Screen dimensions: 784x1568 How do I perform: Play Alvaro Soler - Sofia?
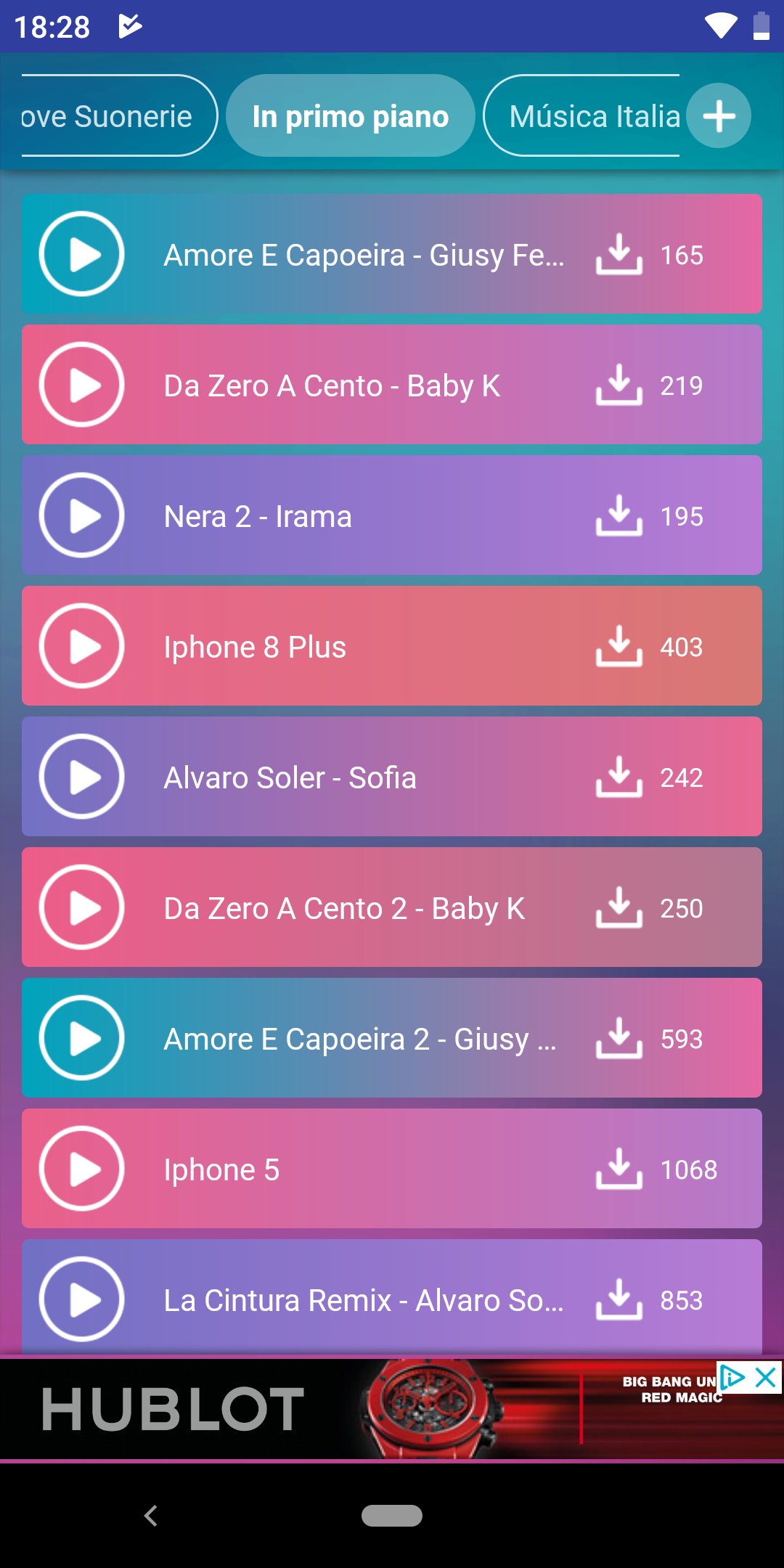click(81, 777)
